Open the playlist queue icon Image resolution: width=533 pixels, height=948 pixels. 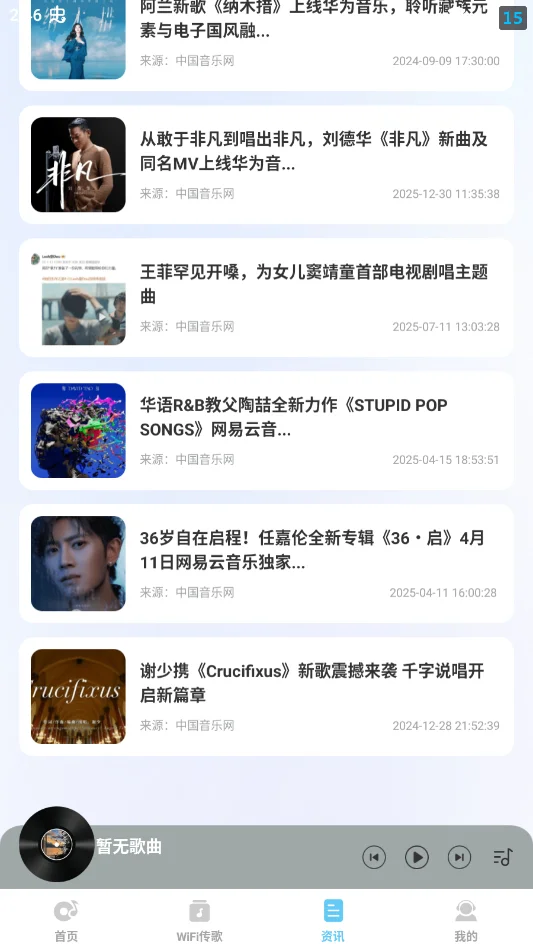[503, 857]
